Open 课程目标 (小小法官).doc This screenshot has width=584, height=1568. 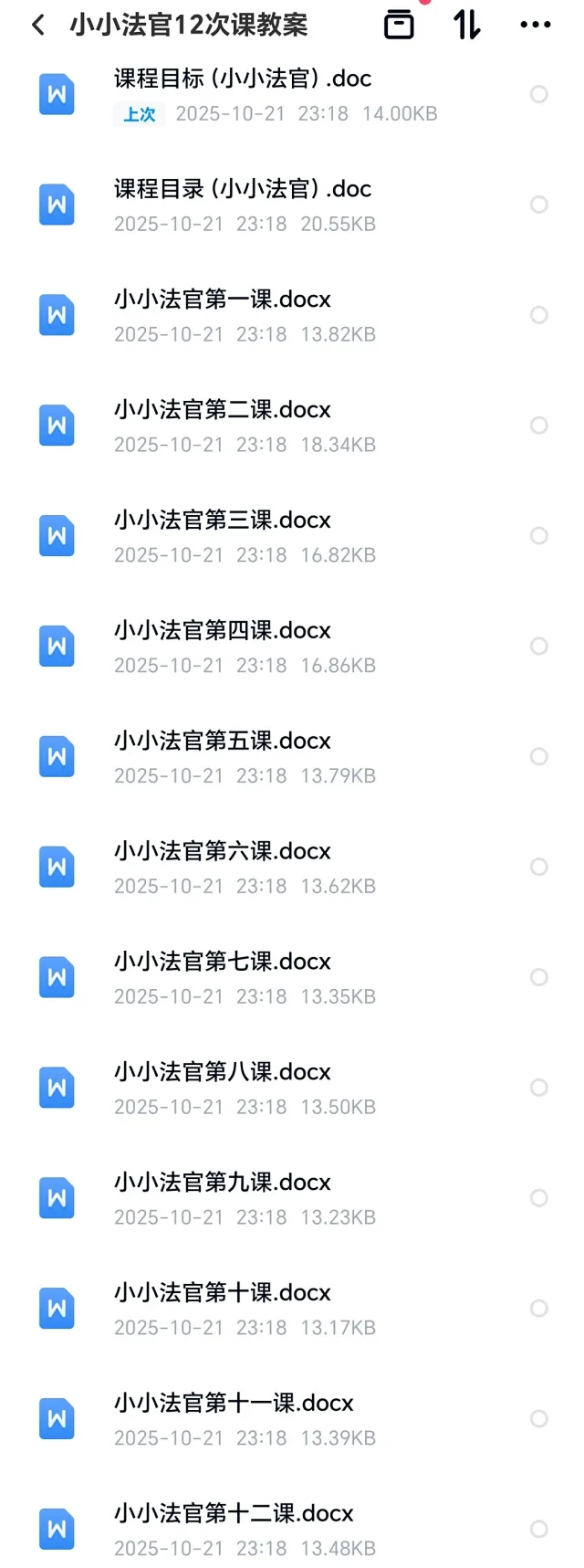pos(242,79)
